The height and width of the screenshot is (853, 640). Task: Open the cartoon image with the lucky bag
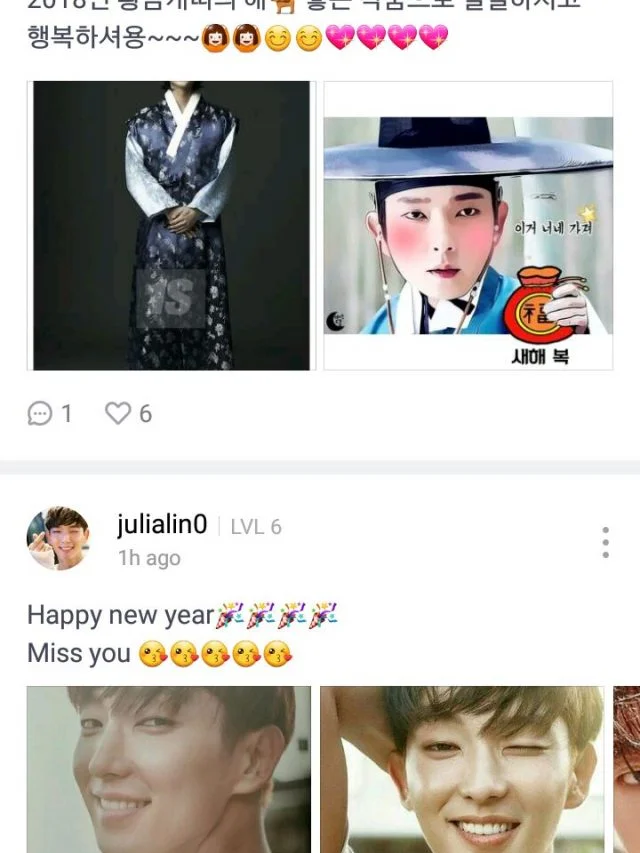468,226
